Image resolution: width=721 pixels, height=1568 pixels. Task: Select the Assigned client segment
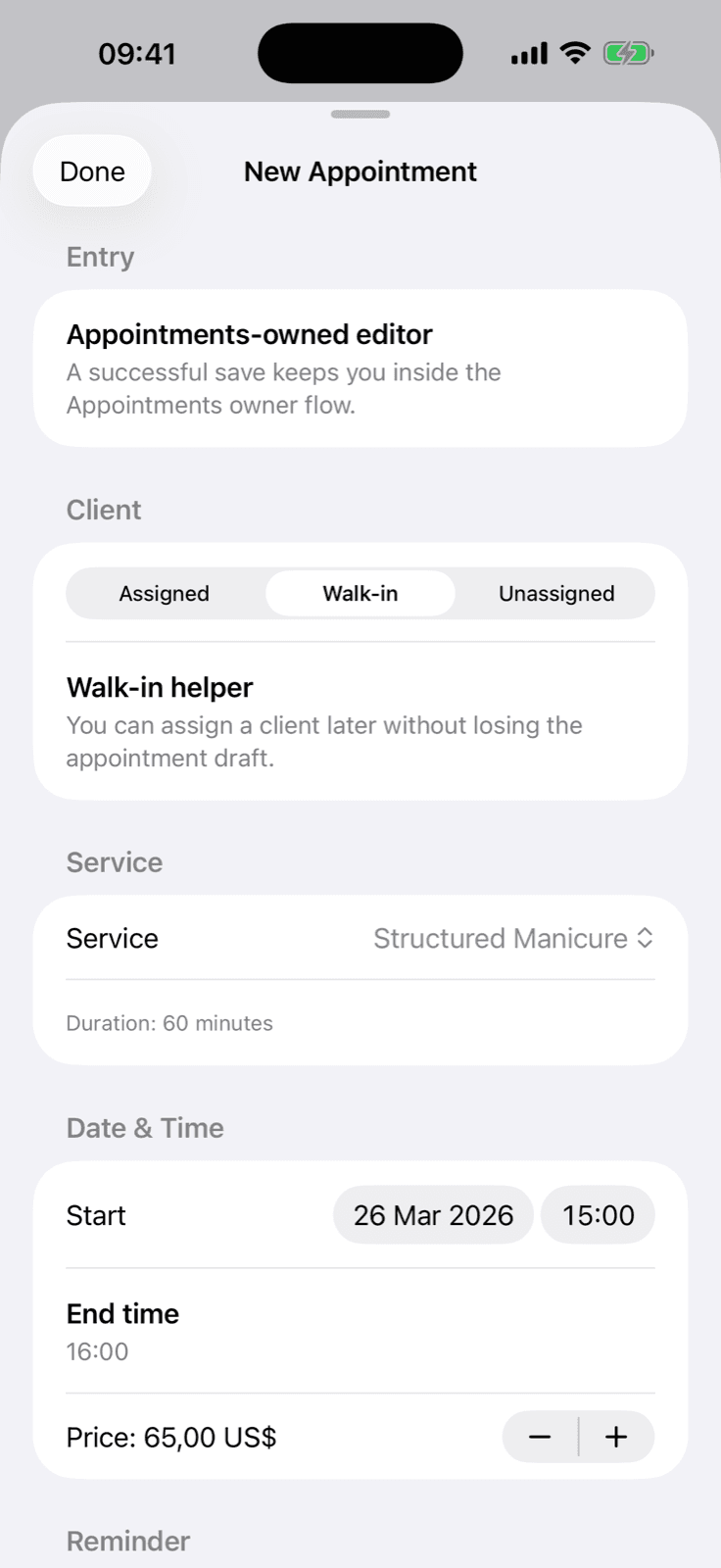pyautogui.click(x=164, y=593)
